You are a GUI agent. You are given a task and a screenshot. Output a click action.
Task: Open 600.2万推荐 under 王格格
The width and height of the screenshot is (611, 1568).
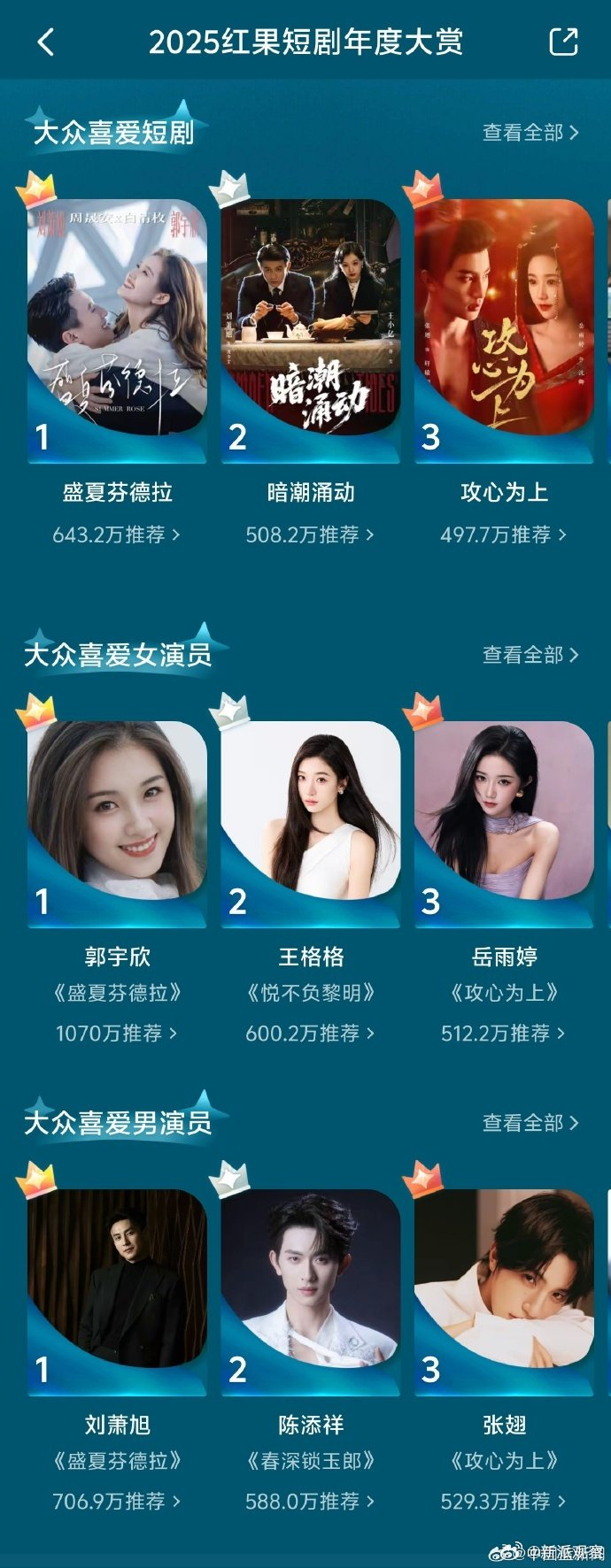point(310,1033)
